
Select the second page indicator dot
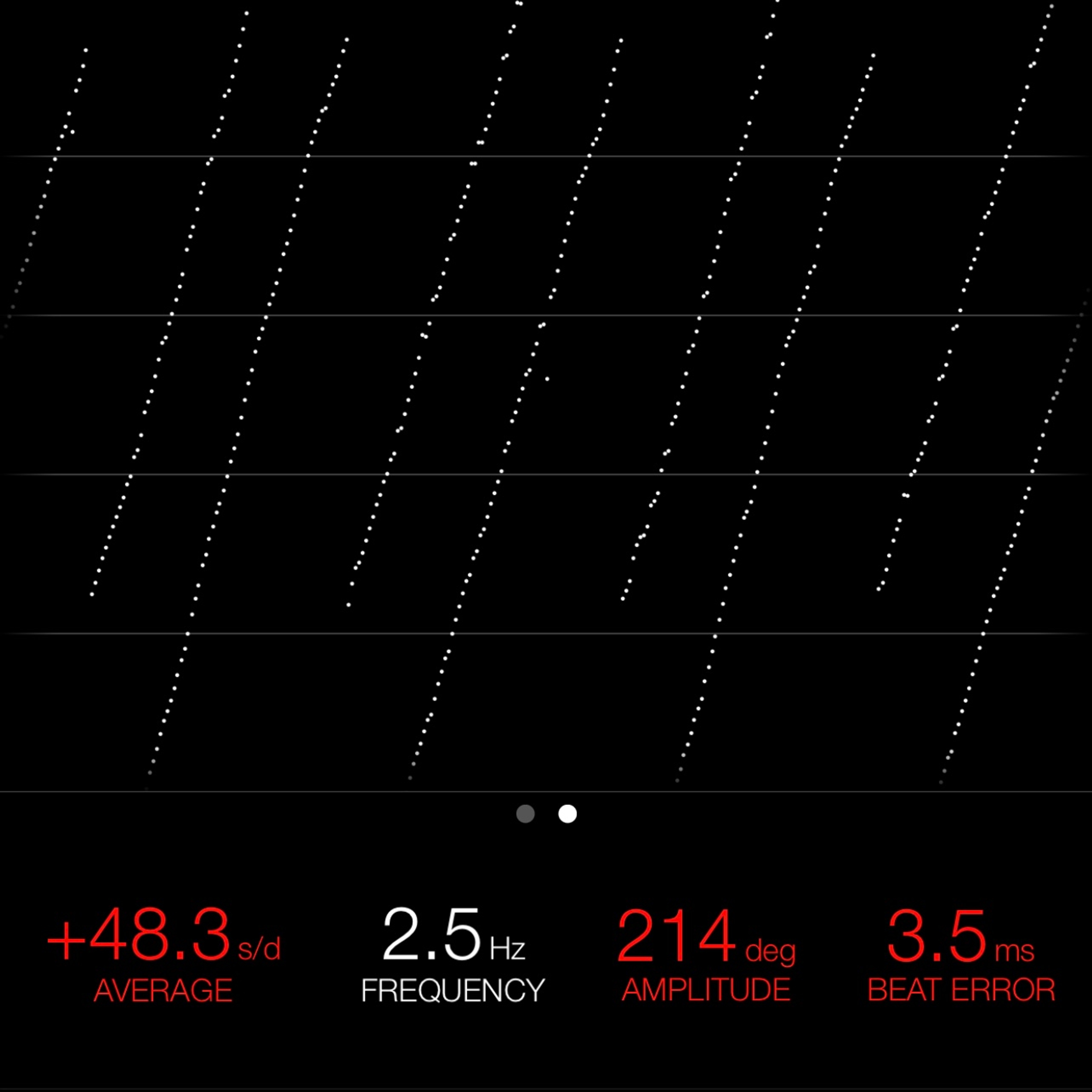pyautogui.click(x=568, y=814)
